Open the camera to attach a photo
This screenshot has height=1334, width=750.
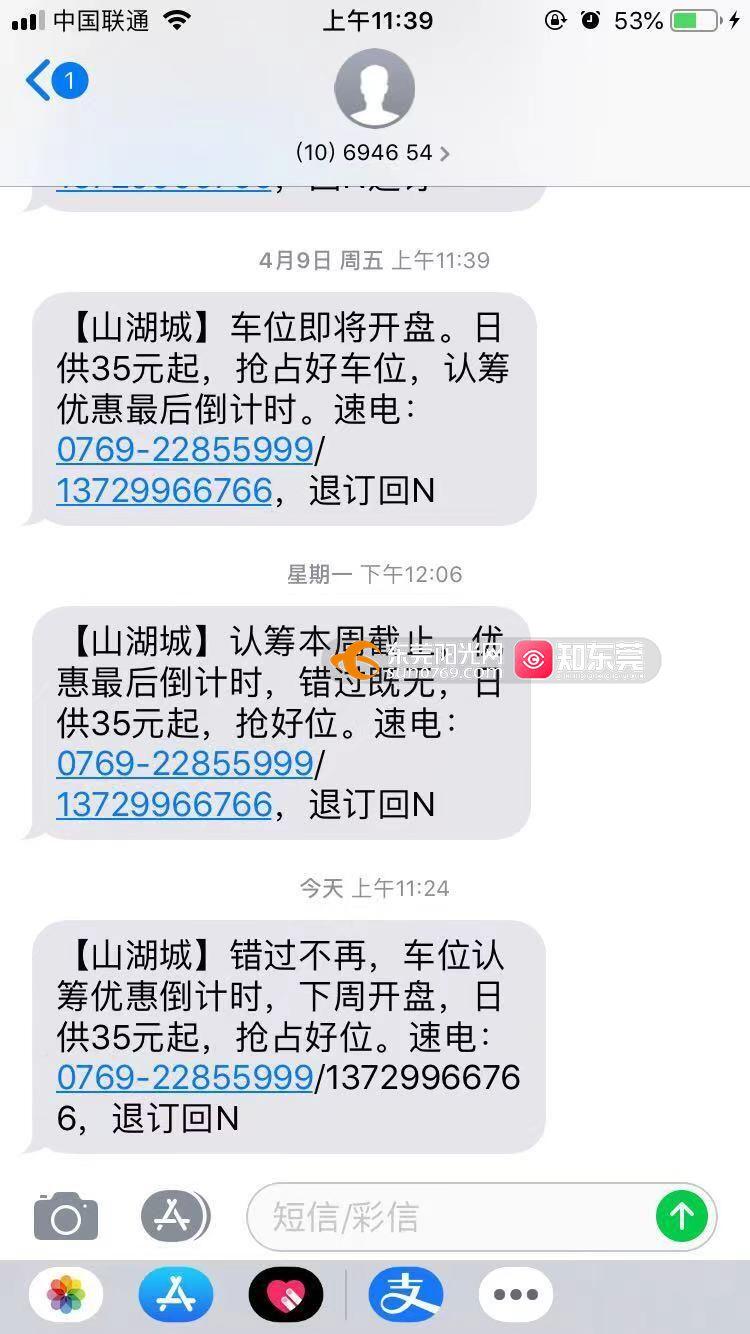coord(66,1217)
